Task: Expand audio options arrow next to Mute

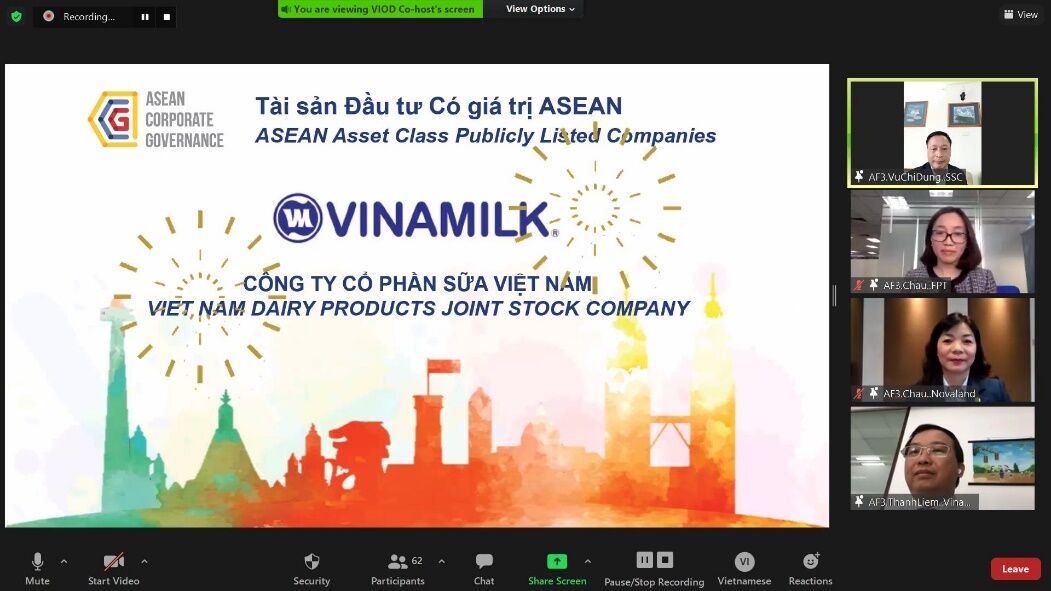Action: 64,561
